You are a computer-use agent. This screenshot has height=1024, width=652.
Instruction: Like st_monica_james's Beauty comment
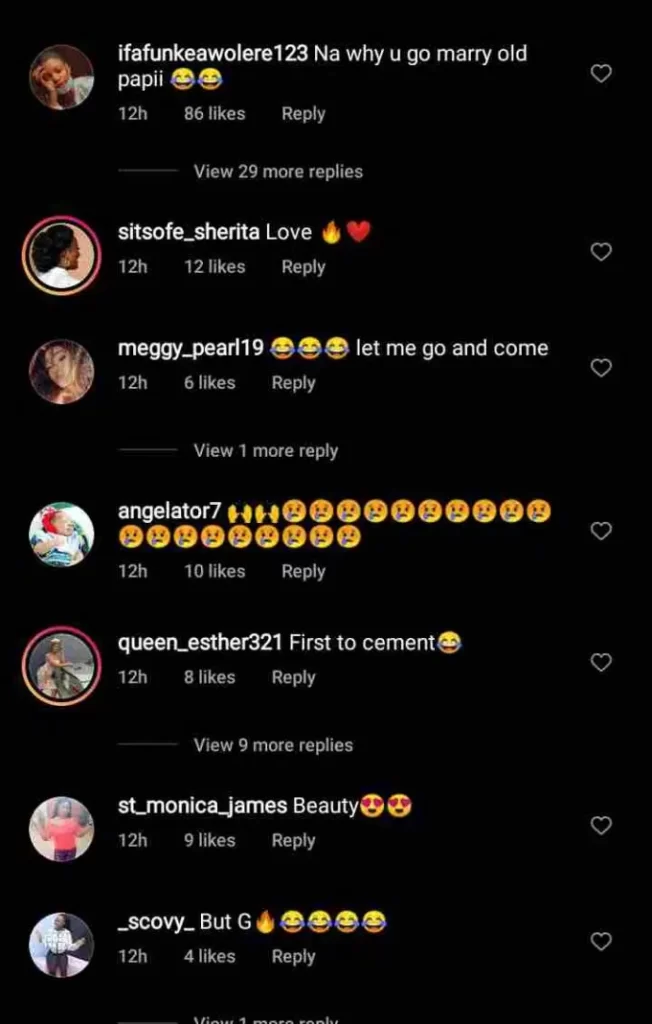pos(600,825)
